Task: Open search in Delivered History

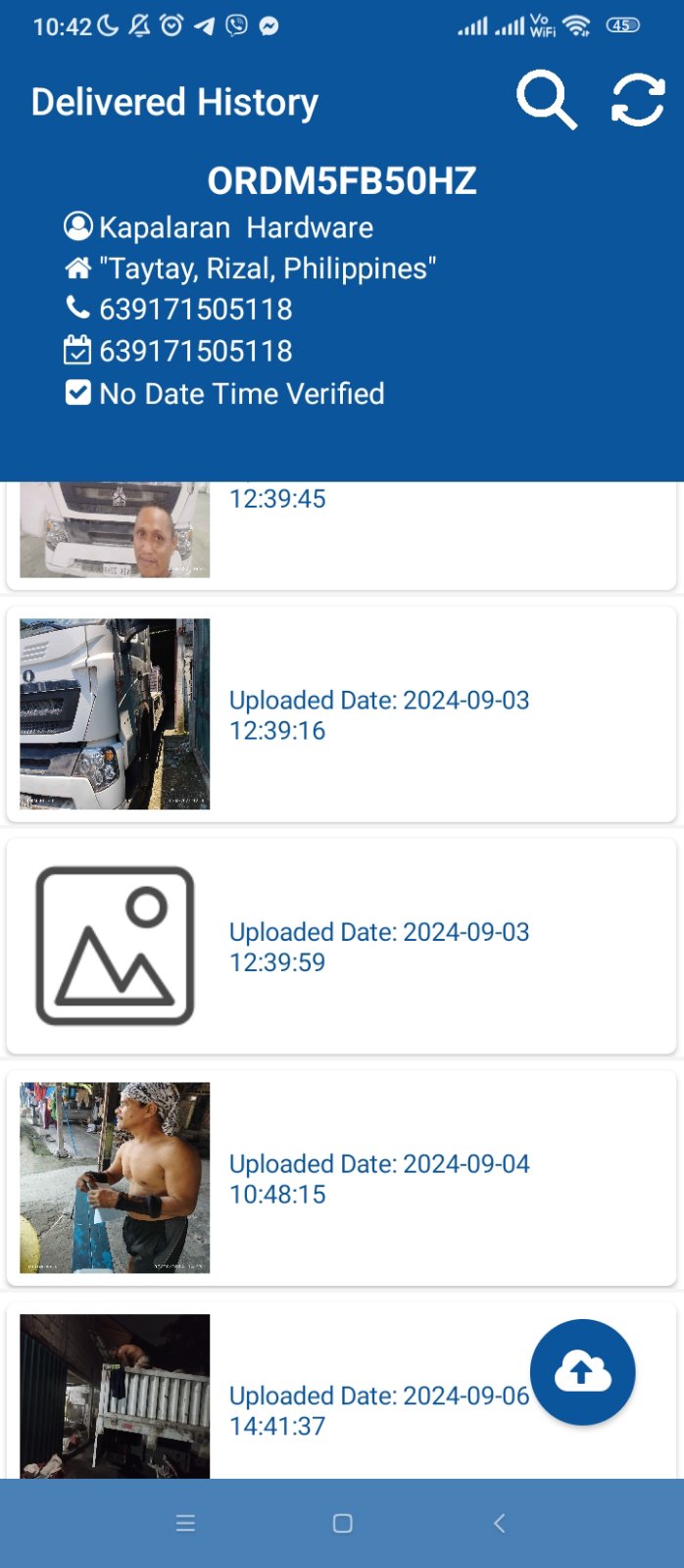Action: [546, 100]
